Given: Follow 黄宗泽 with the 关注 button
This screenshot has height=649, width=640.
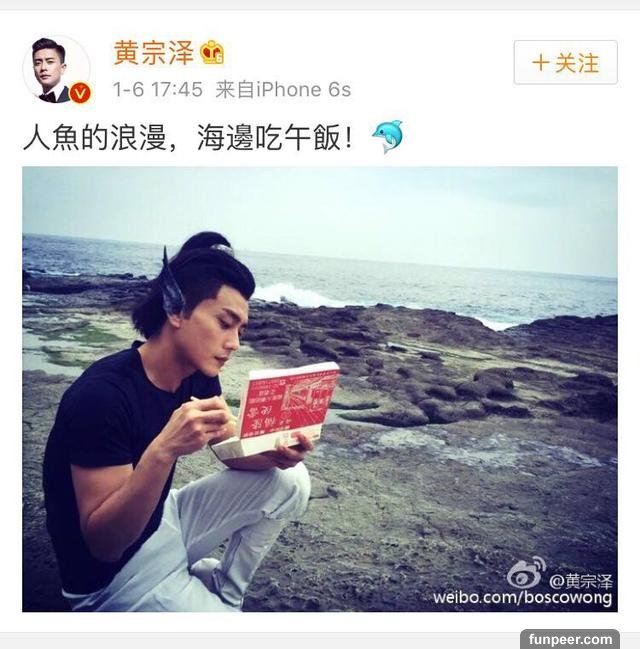Looking at the screenshot, I should click(x=565, y=63).
